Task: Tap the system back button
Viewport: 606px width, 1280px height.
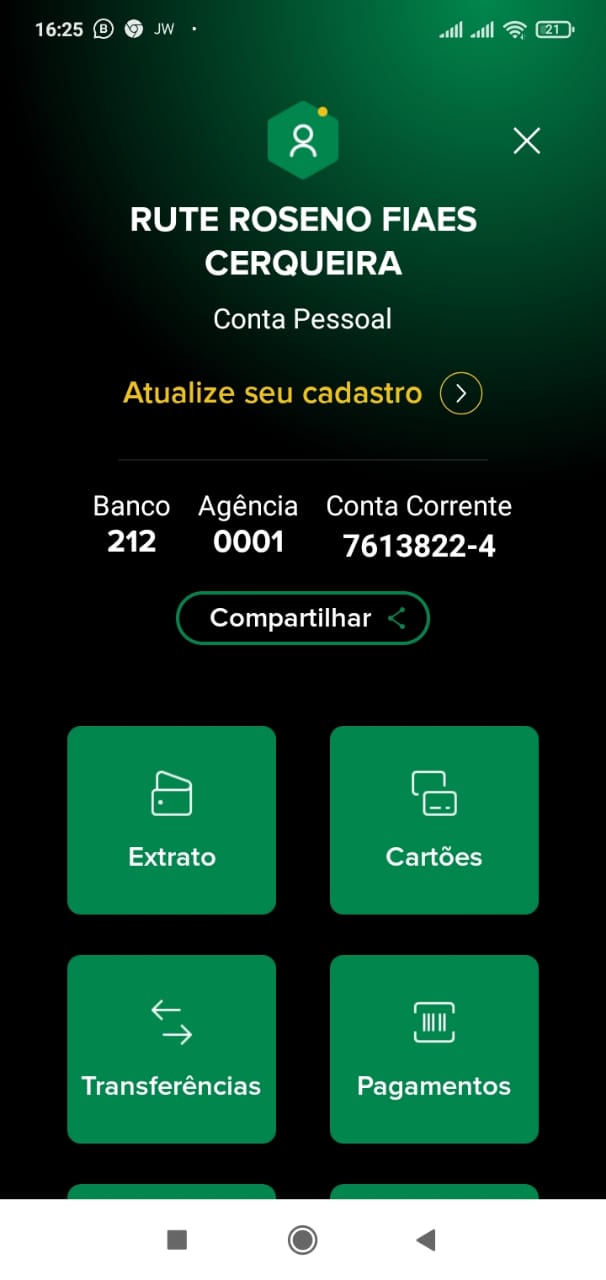Action: [x=426, y=1240]
